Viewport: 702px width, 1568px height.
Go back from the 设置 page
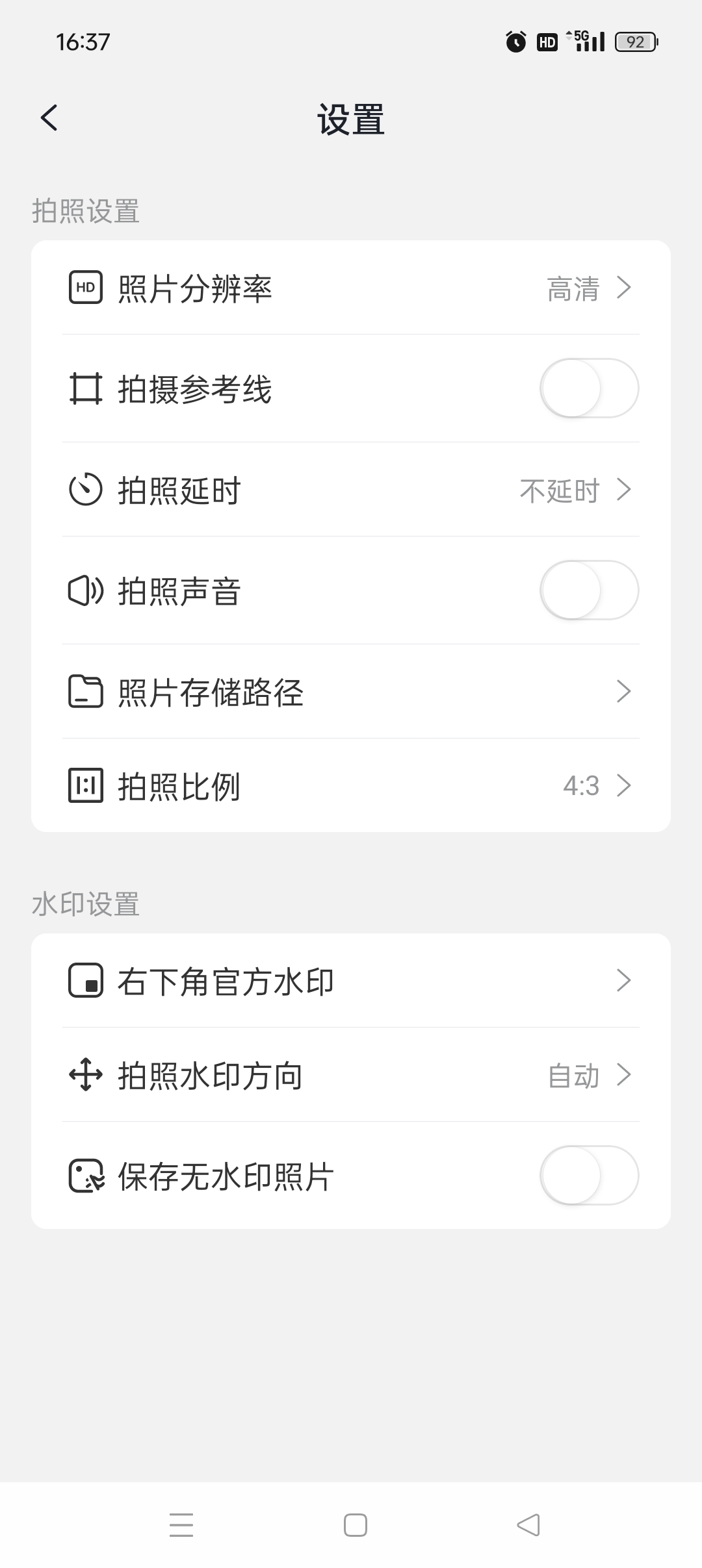tap(49, 118)
